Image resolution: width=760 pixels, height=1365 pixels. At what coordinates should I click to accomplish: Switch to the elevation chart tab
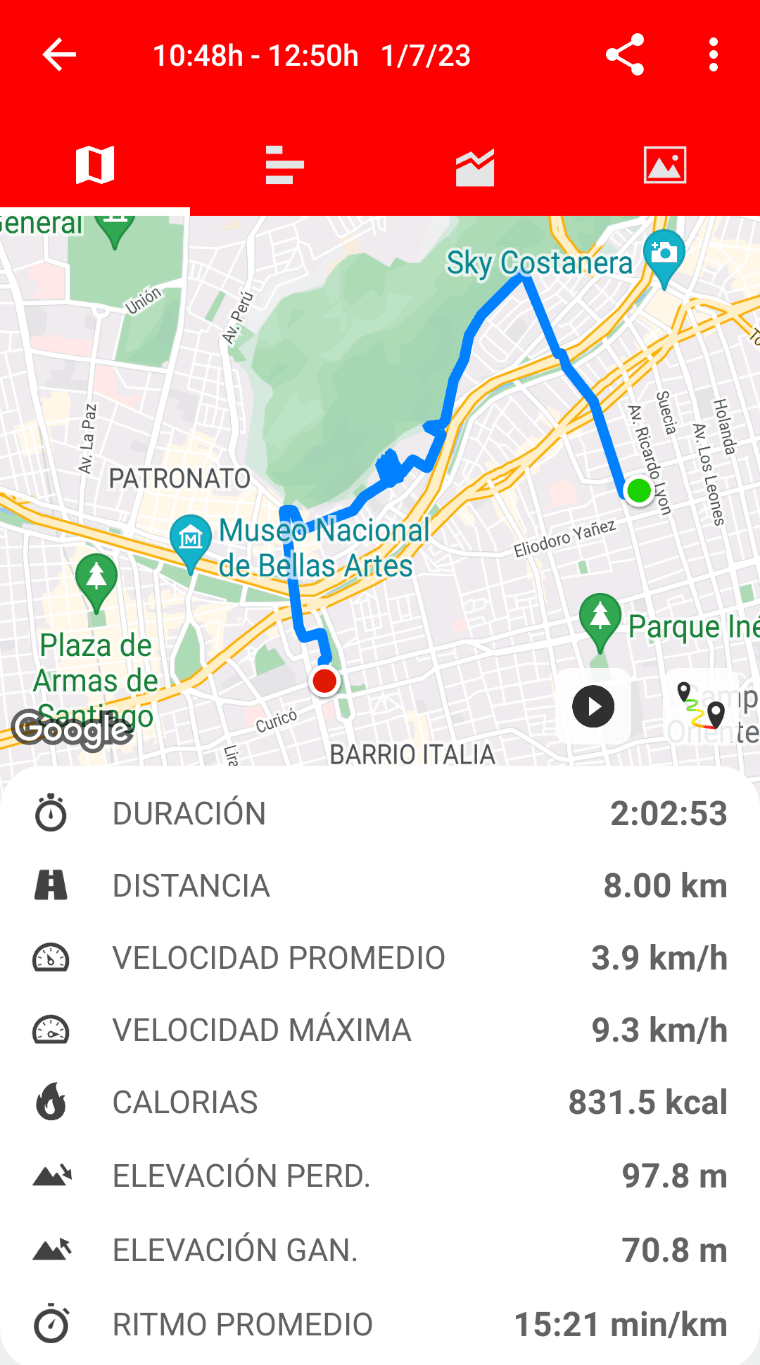click(475, 167)
